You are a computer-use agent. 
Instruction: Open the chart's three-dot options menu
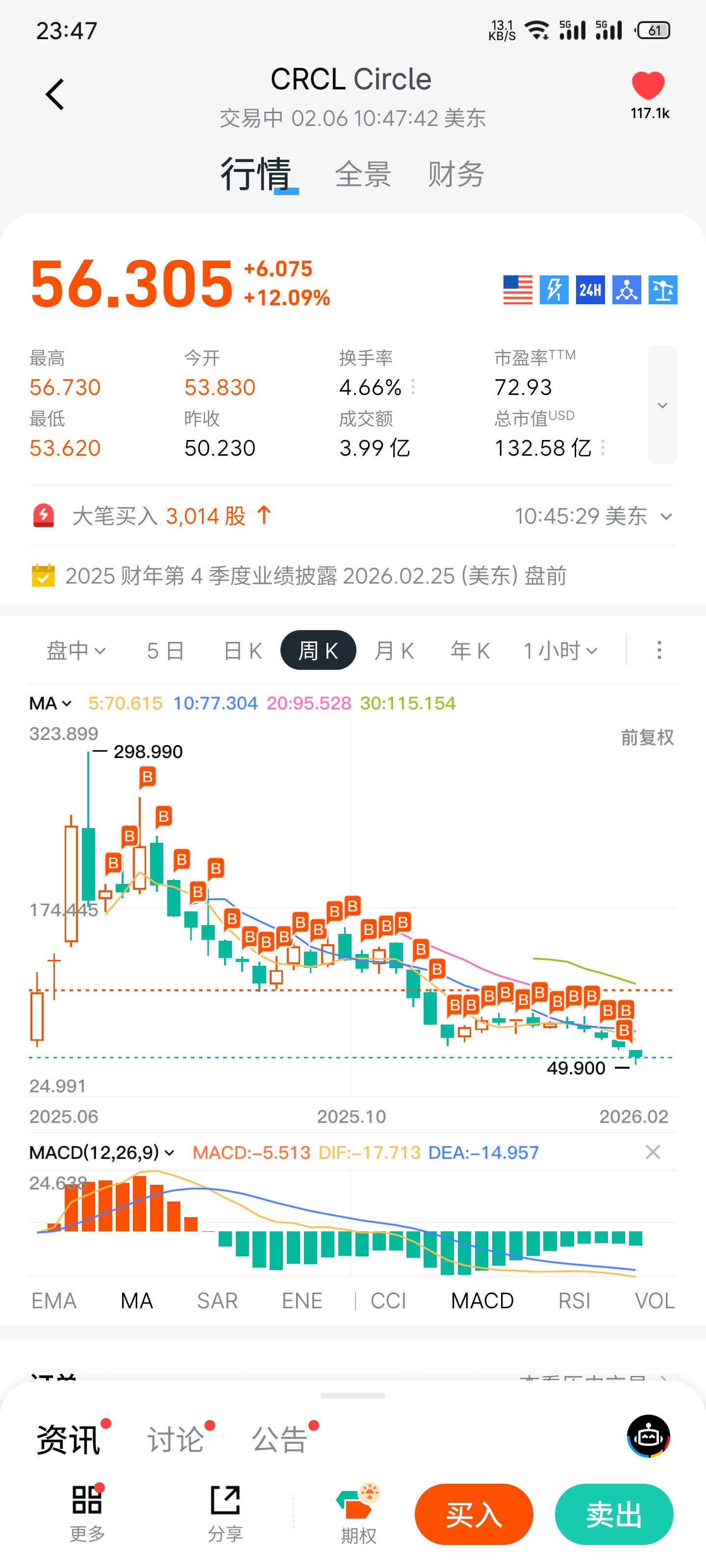point(659,650)
